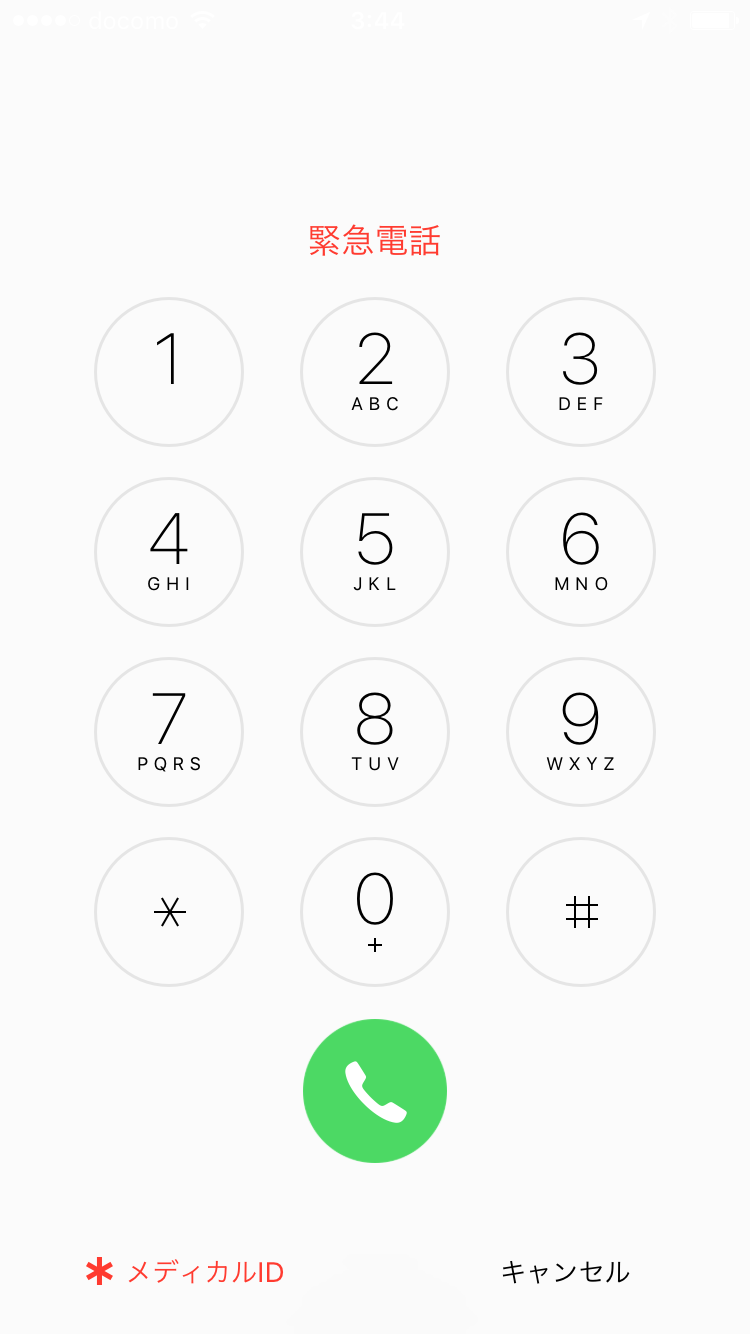
Task: Dial the digit 9
Action: [581, 732]
